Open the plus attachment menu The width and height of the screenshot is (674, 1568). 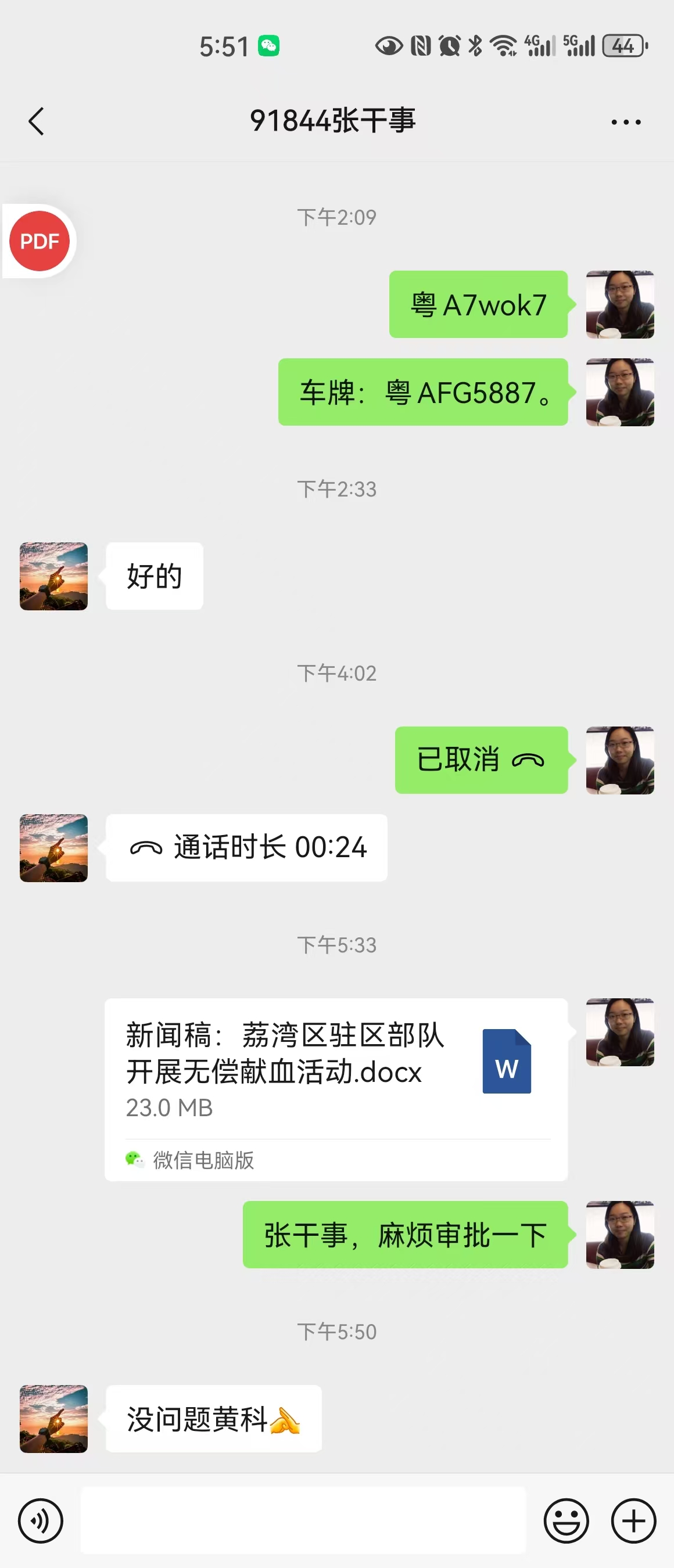[x=633, y=1520]
